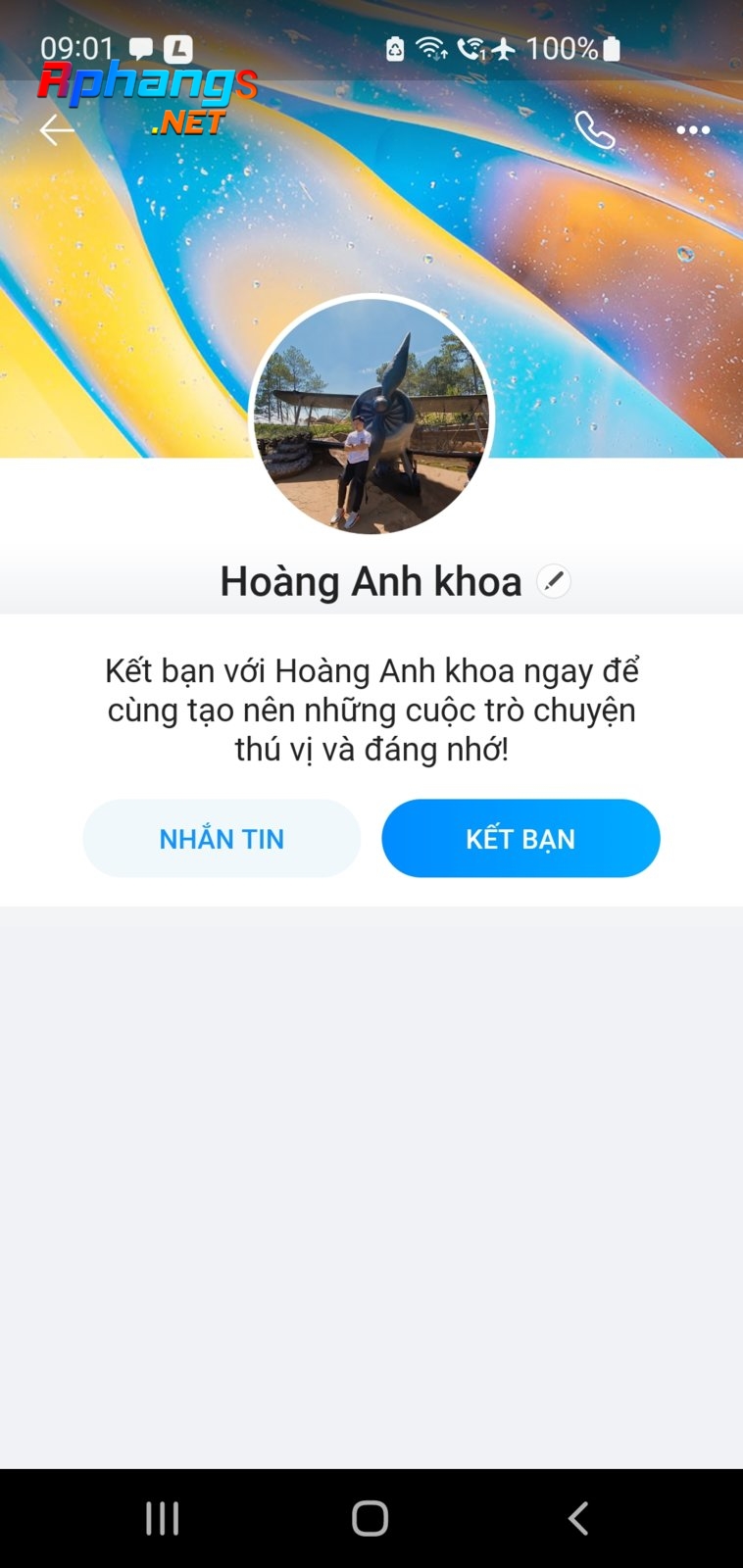The image size is (743, 1568).
Task: Call Hoàng Anh khoa
Action: [x=594, y=129]
